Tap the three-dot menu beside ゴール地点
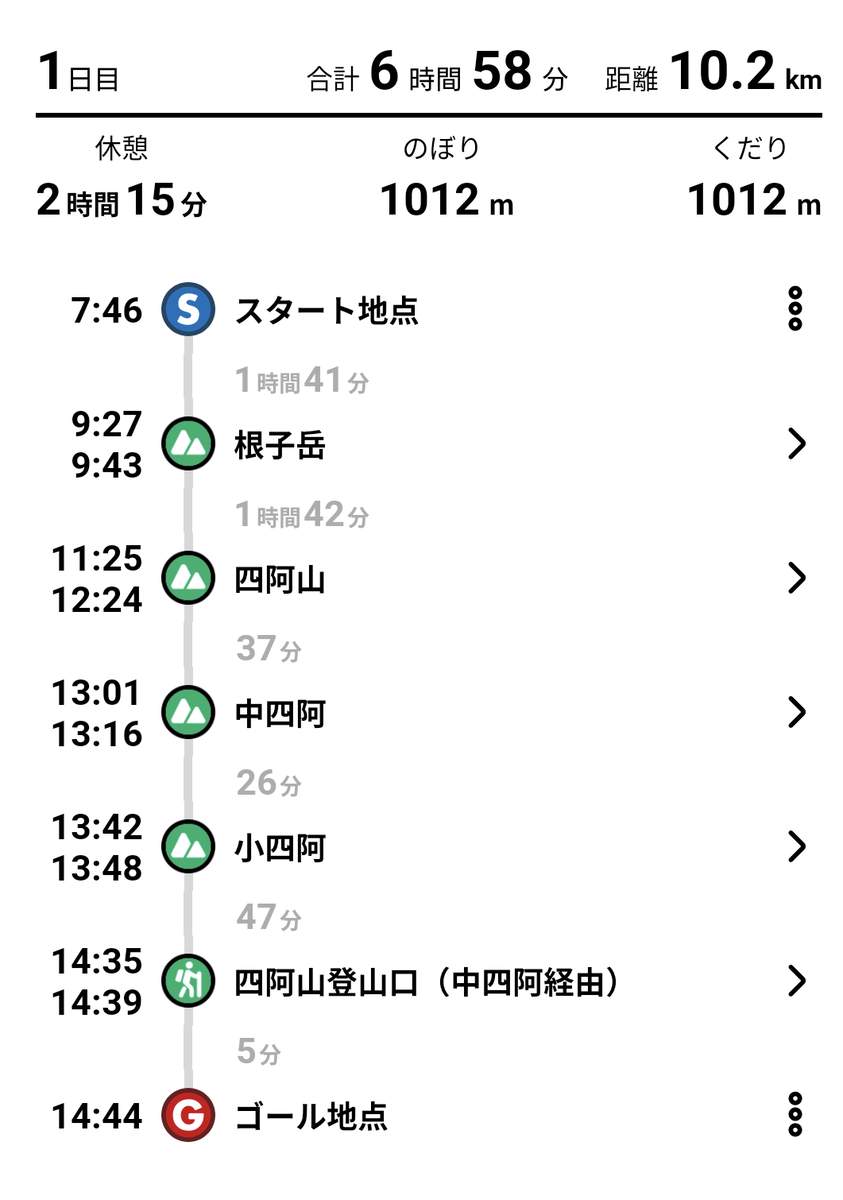Screen dimensions: 843x1200 click(x=795, y=1114)
